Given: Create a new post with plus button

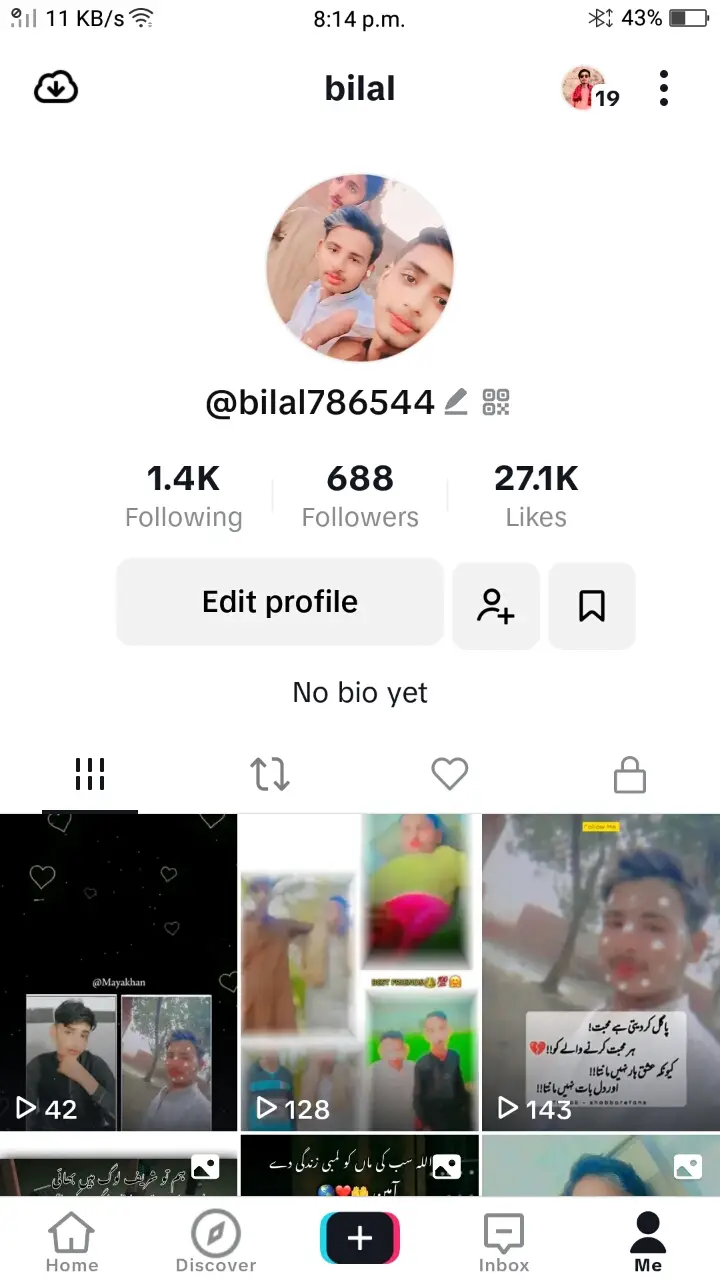Looking at the screenshot, I should click(360, 1238).
